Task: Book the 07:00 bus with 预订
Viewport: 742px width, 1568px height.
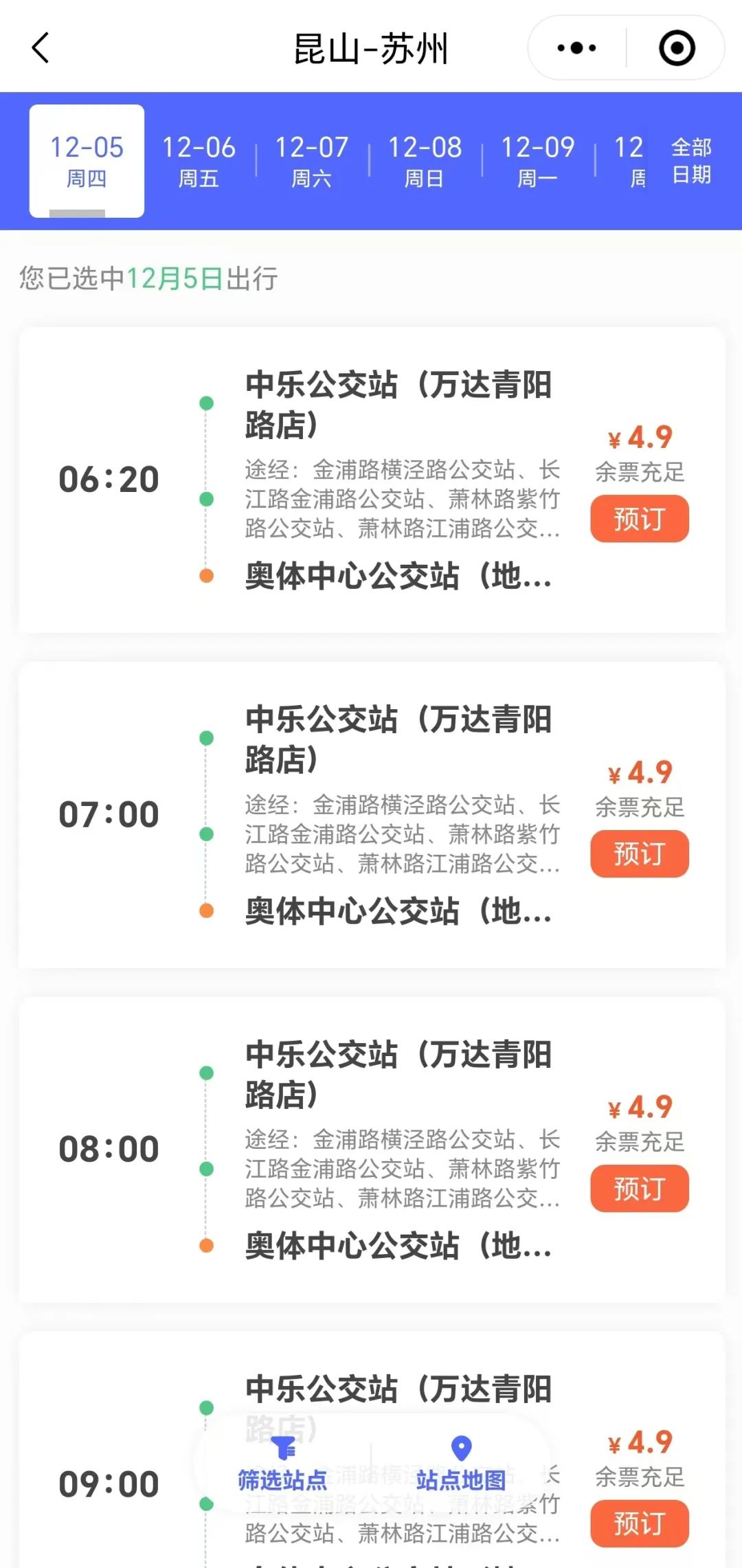Action: click(x=639, y=853)
